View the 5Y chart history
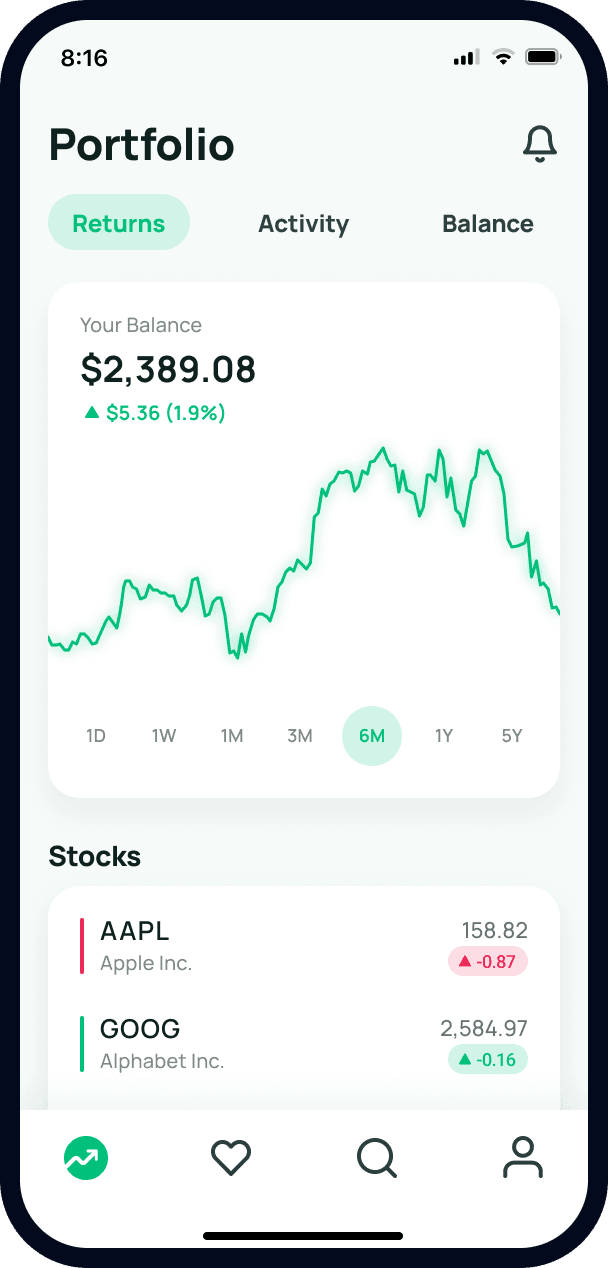 pyautogui.click(x=512, y=736)
